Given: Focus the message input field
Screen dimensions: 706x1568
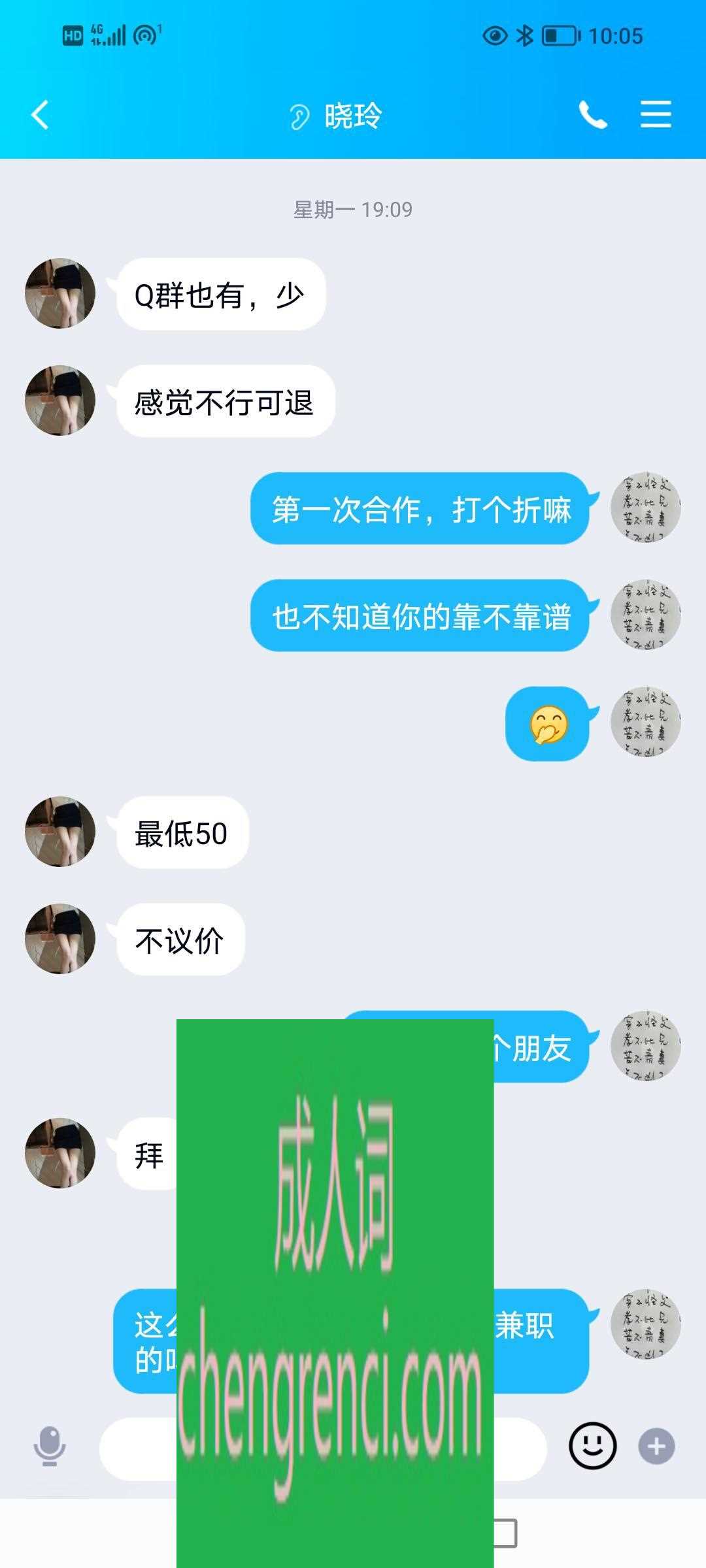Looking at the screenshot, I should coord(139,1448).
